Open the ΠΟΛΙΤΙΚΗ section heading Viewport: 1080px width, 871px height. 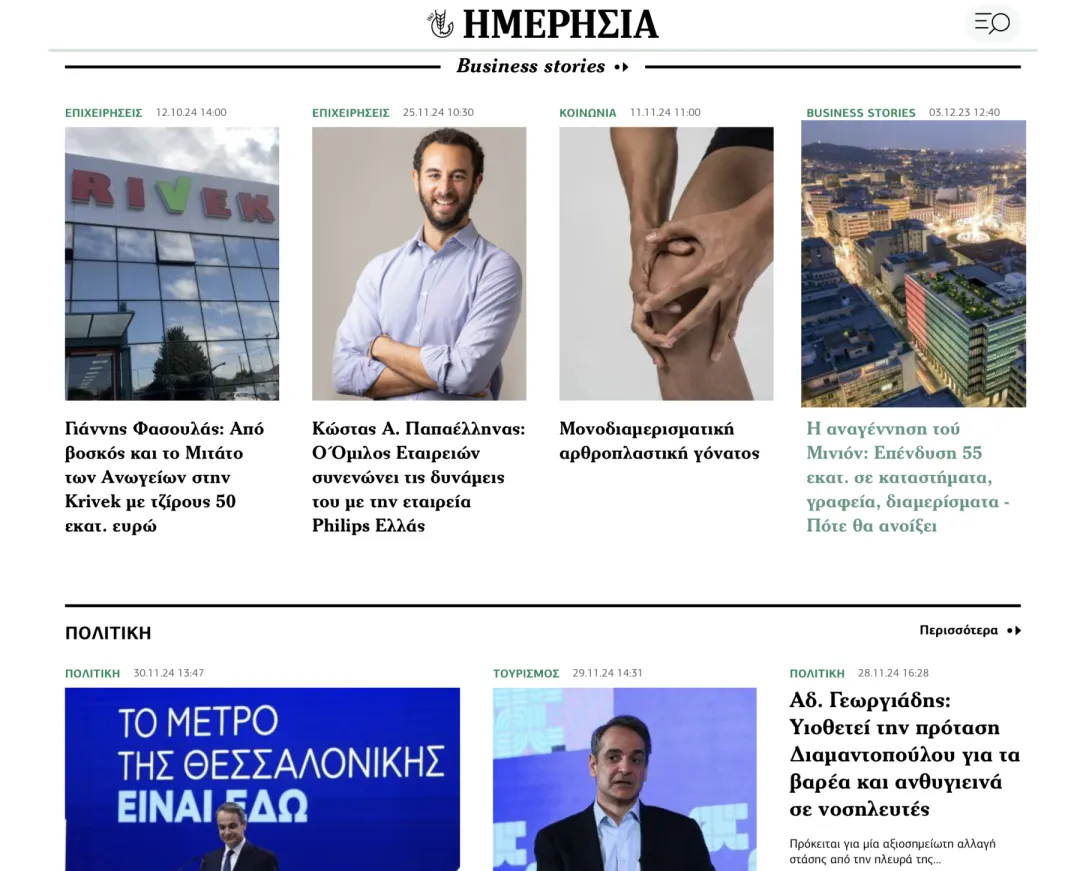pyautogui.click(x=108, y=633)
